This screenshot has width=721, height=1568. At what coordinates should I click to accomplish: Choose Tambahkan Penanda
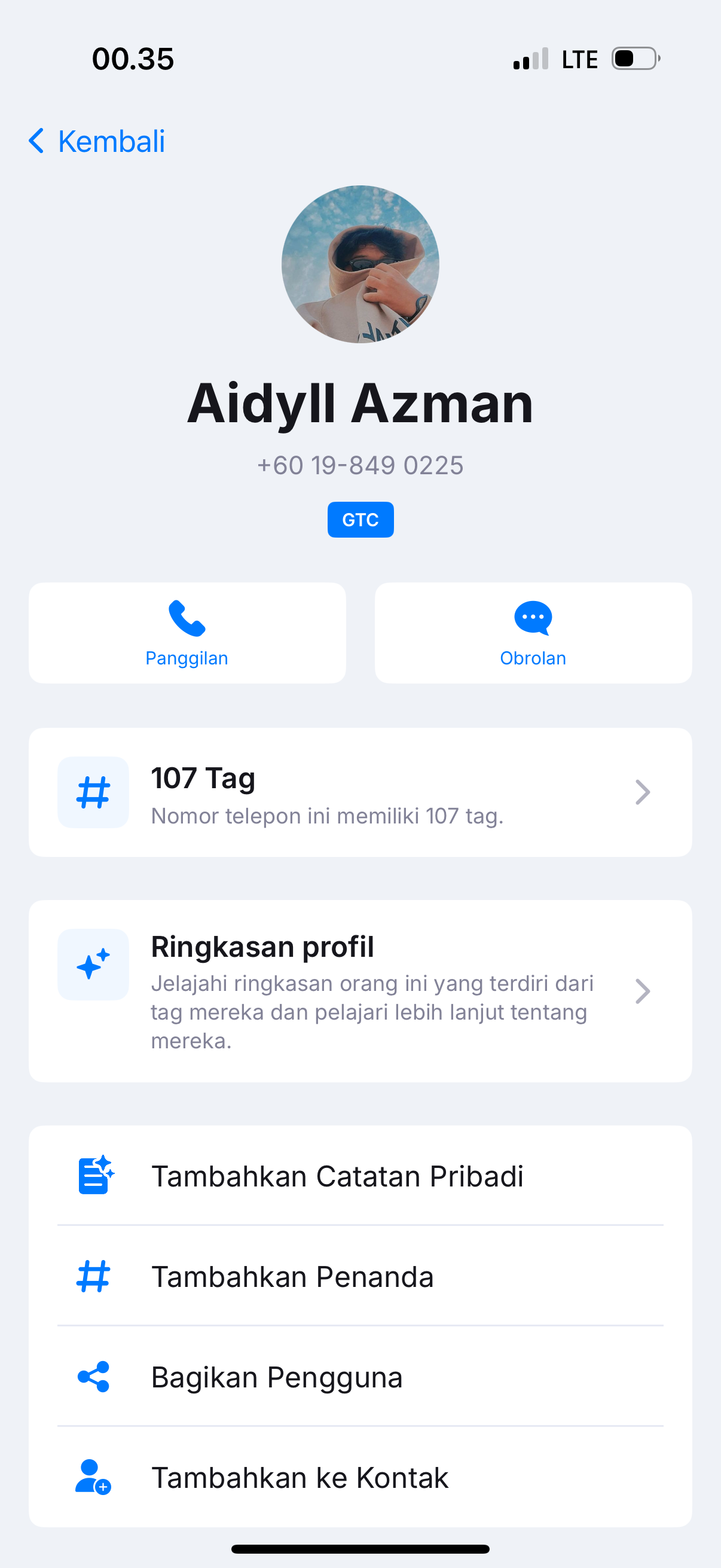pos(360,1276)
